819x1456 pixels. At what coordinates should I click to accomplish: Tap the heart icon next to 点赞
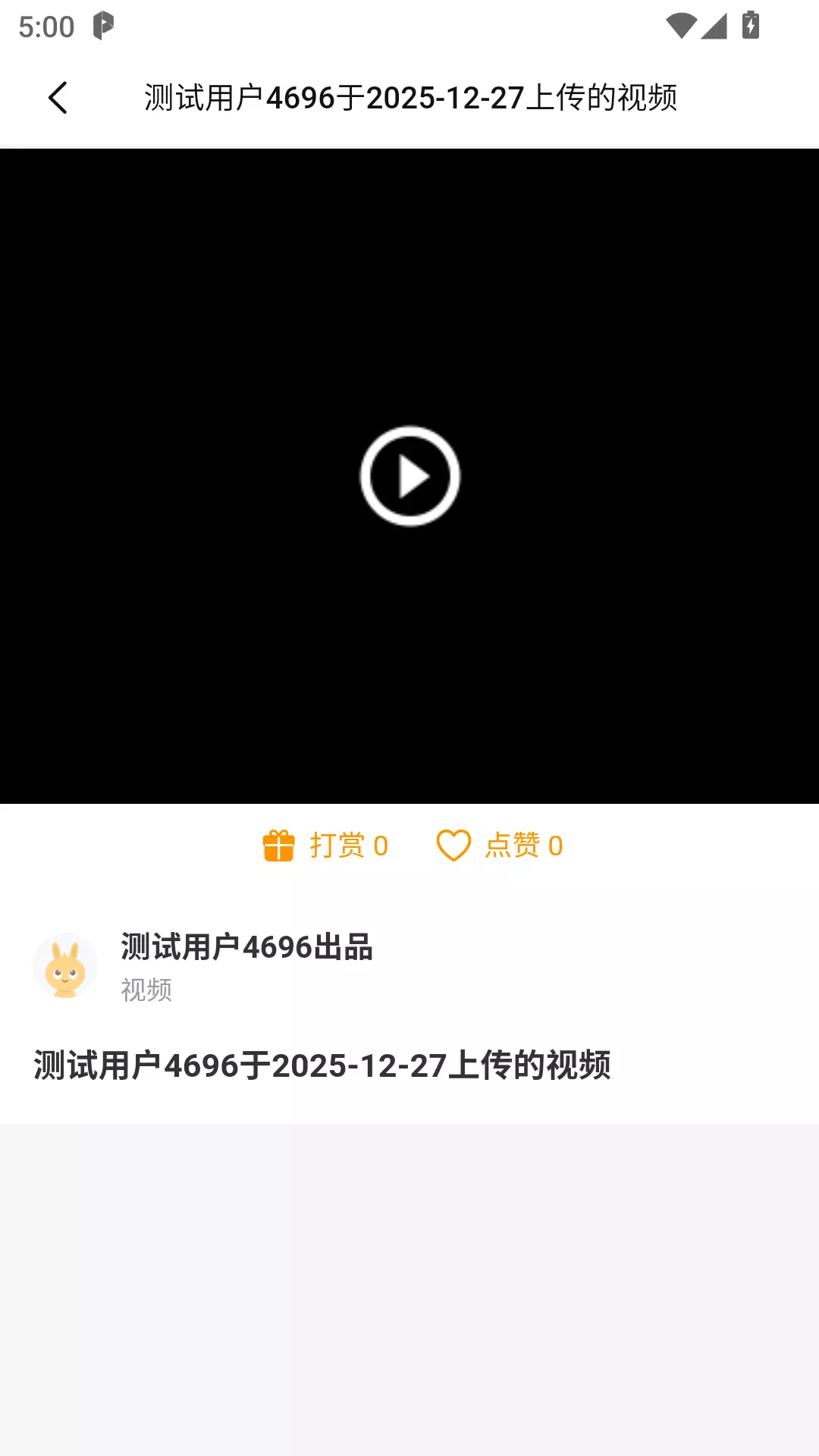[456, 845]
